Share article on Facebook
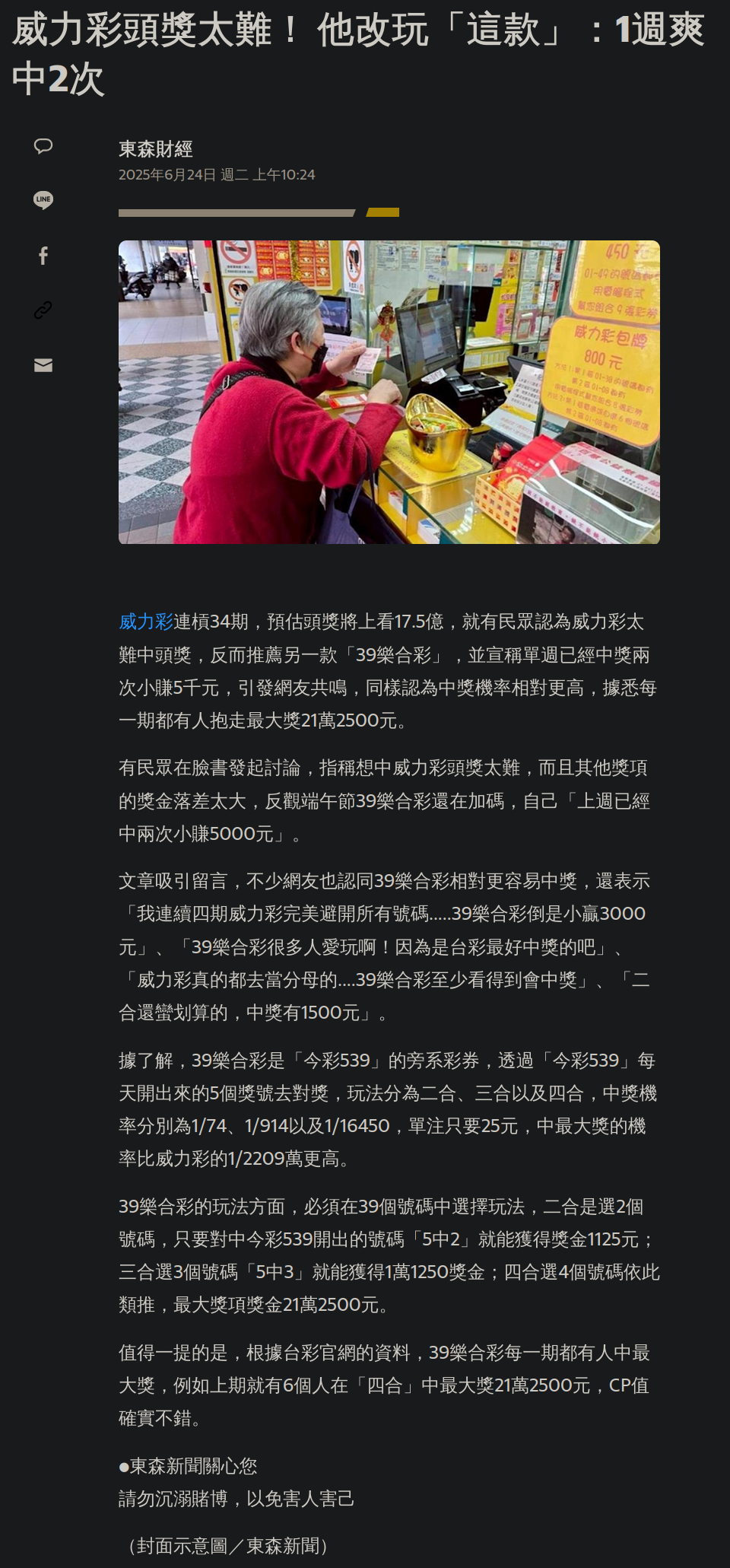 (43, 256)
